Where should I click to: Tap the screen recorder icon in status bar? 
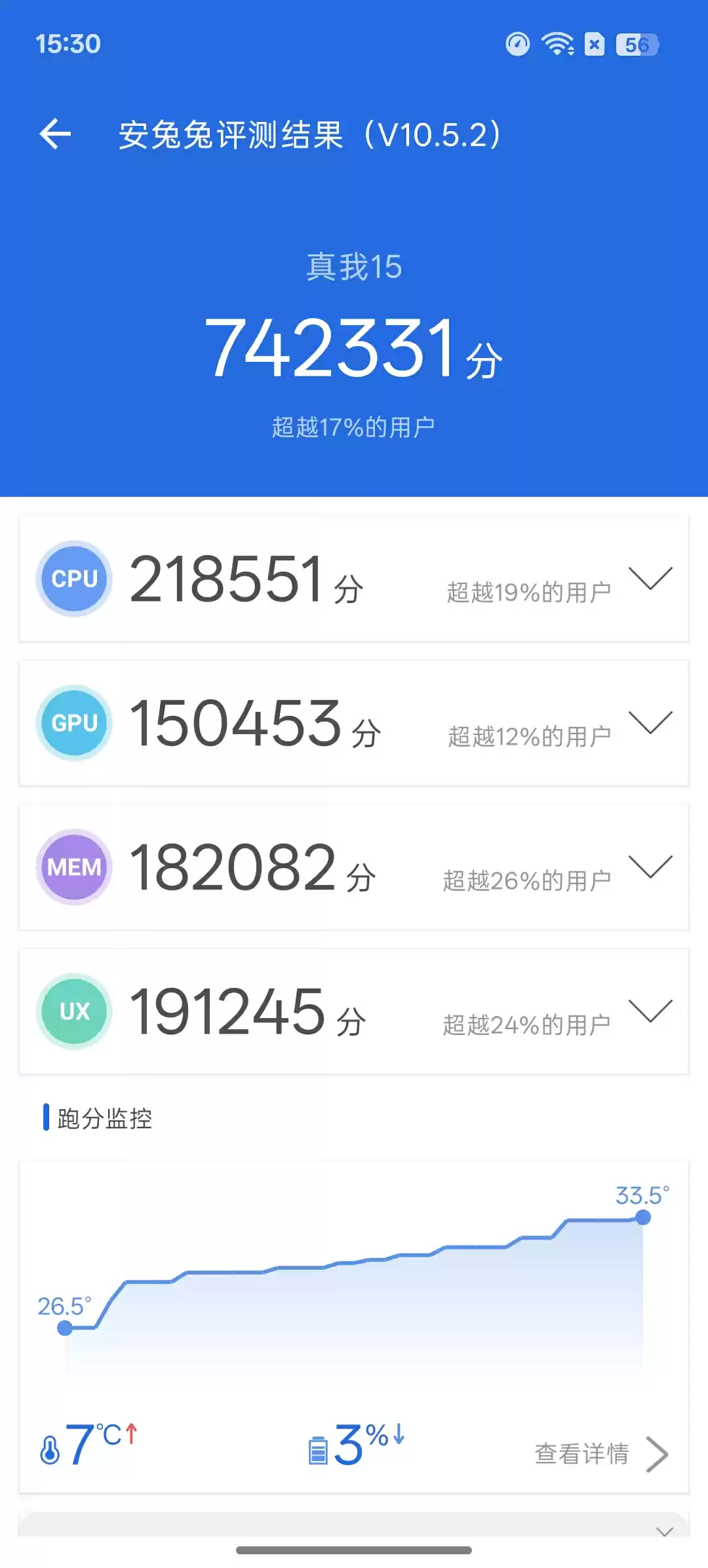click(x=517, y=45)
